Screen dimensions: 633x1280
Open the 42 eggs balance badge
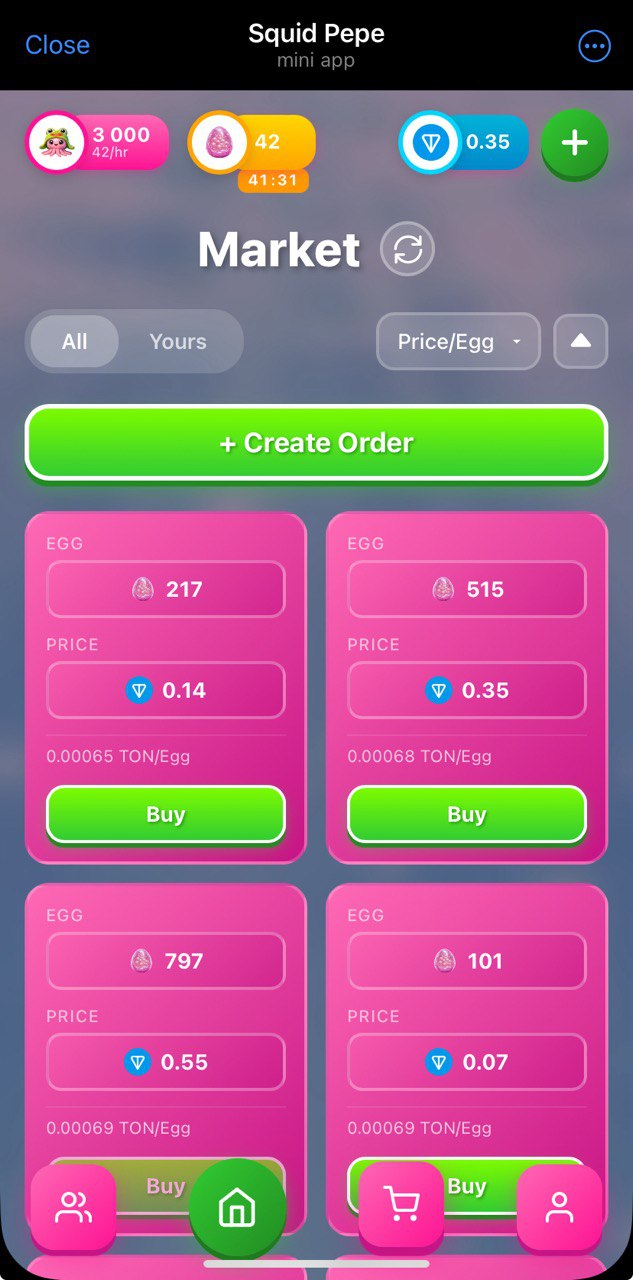[x=252, y=142]
